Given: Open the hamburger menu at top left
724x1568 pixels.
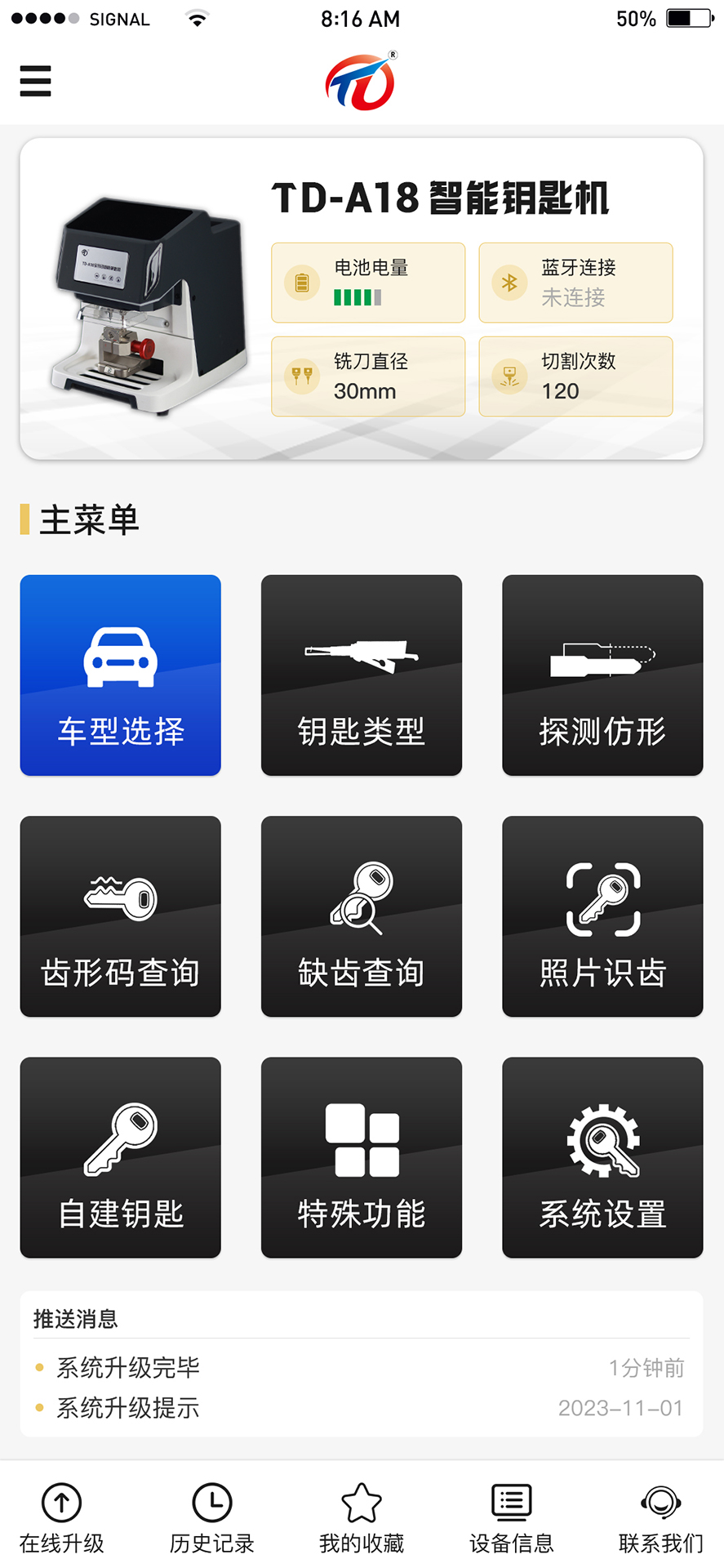Looking at the screenshot, I should click(34, 81).
